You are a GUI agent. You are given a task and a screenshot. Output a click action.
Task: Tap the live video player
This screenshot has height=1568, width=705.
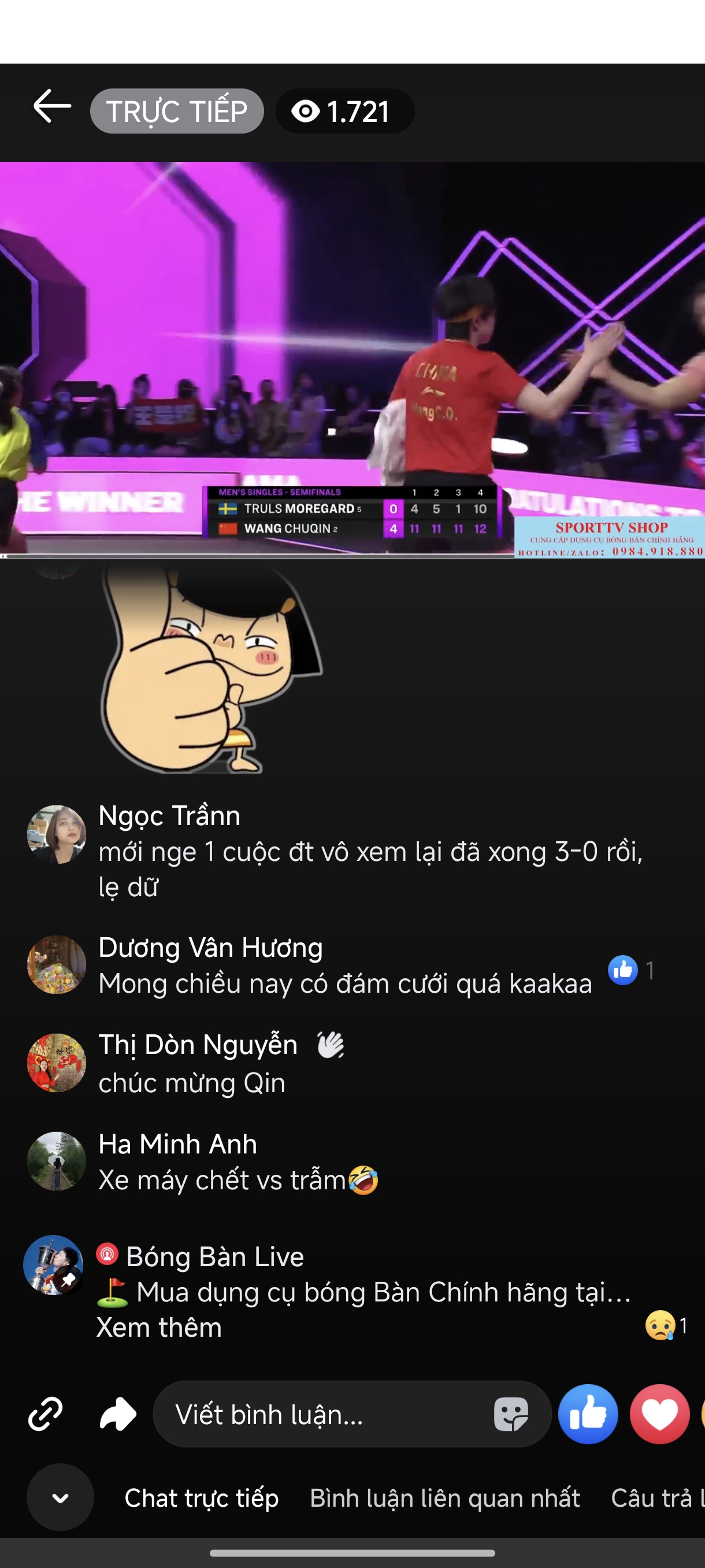click(352, 359)
